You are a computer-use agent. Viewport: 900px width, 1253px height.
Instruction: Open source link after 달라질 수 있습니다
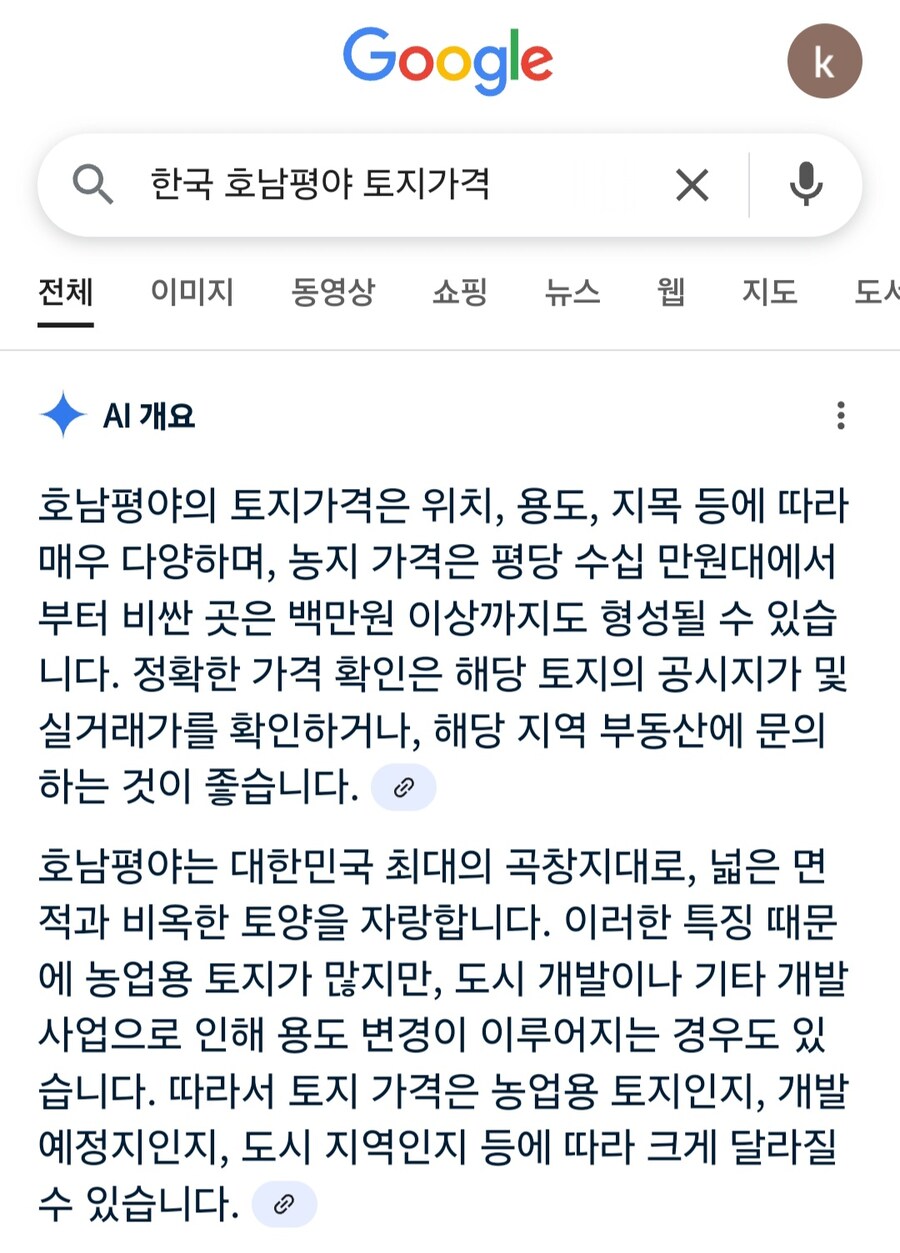tap(284, 1204)
